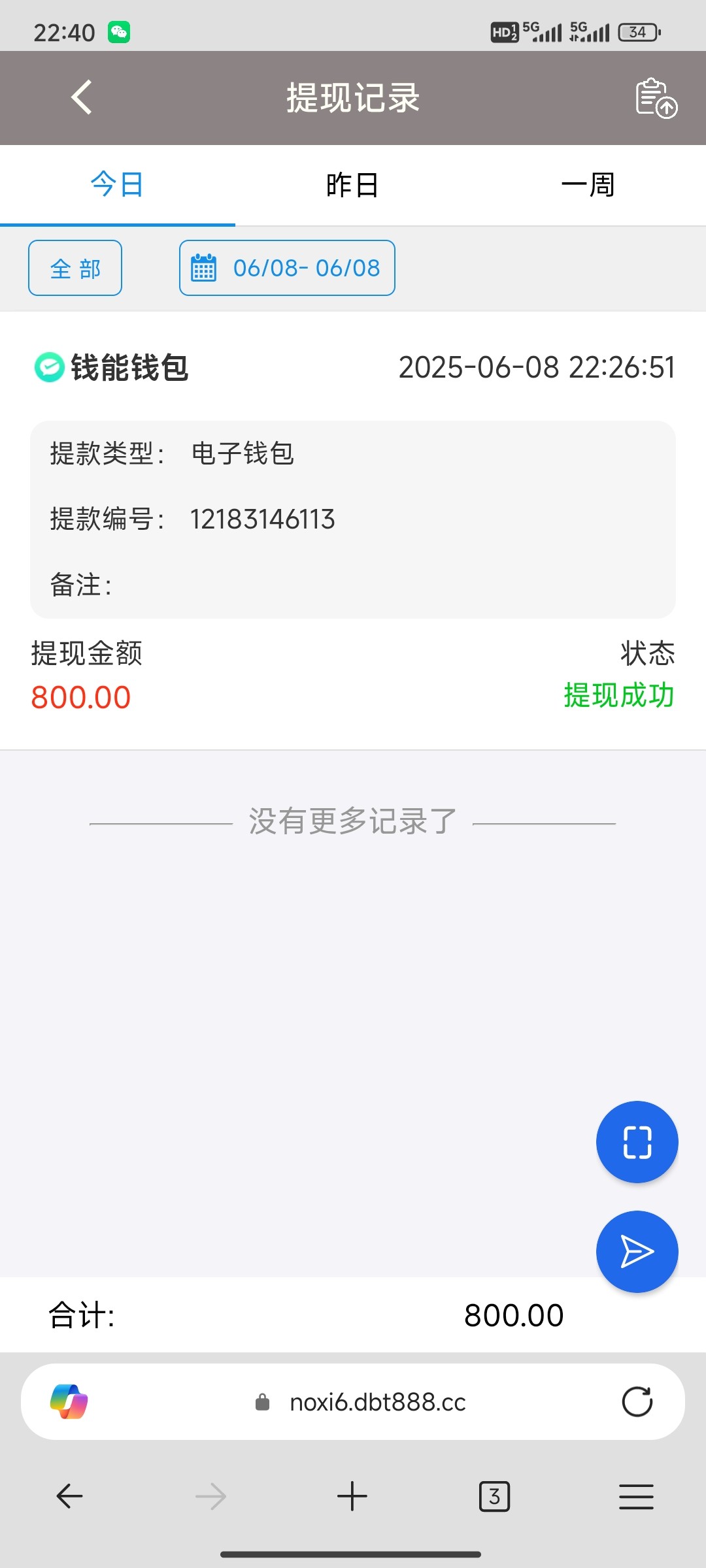The image size is (706, 1568).
Task: Open the browser hamburger menu
Action: click(x=636, y=1496)
